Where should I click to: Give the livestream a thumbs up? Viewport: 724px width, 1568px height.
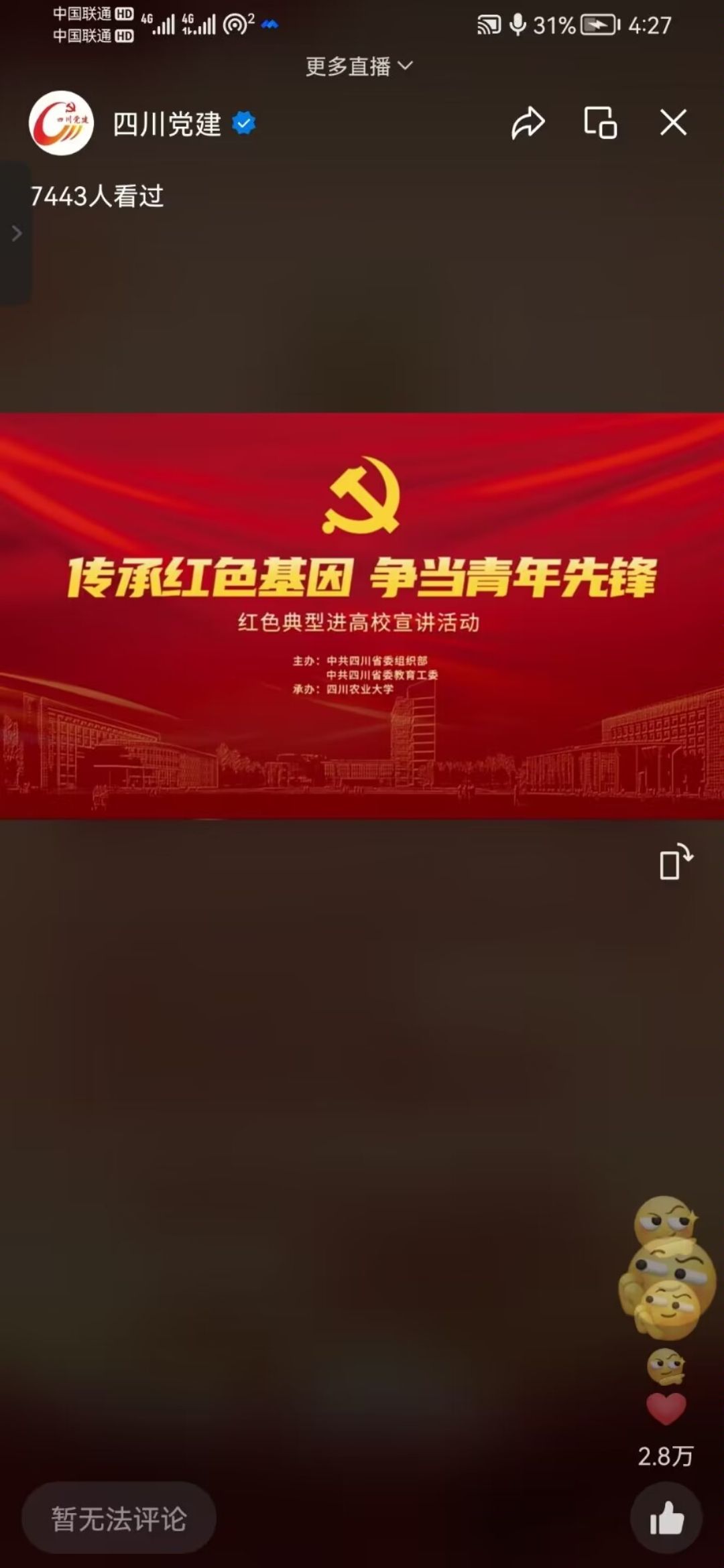pos(666,1518)
